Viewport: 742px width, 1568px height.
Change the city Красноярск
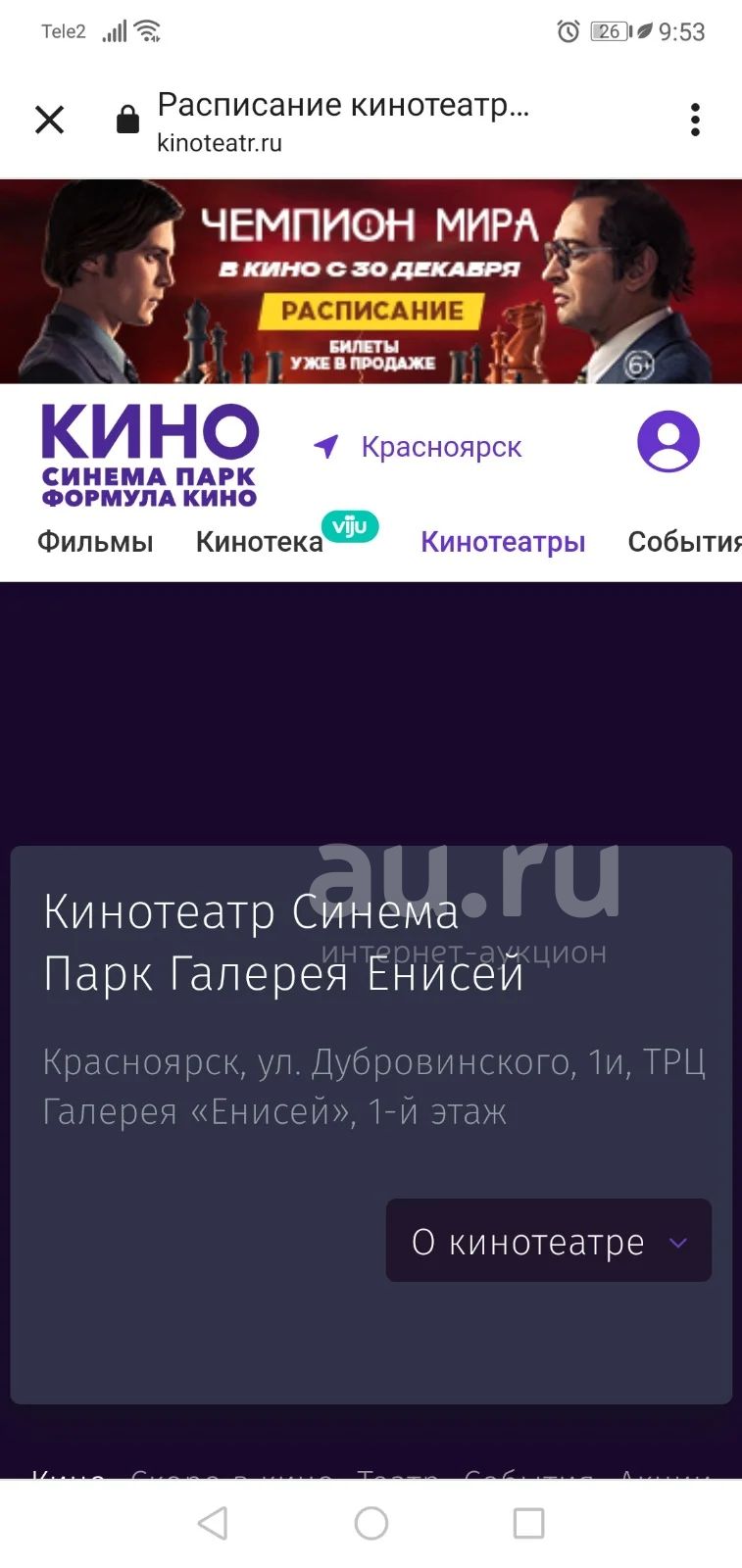(x=418, y=447)
